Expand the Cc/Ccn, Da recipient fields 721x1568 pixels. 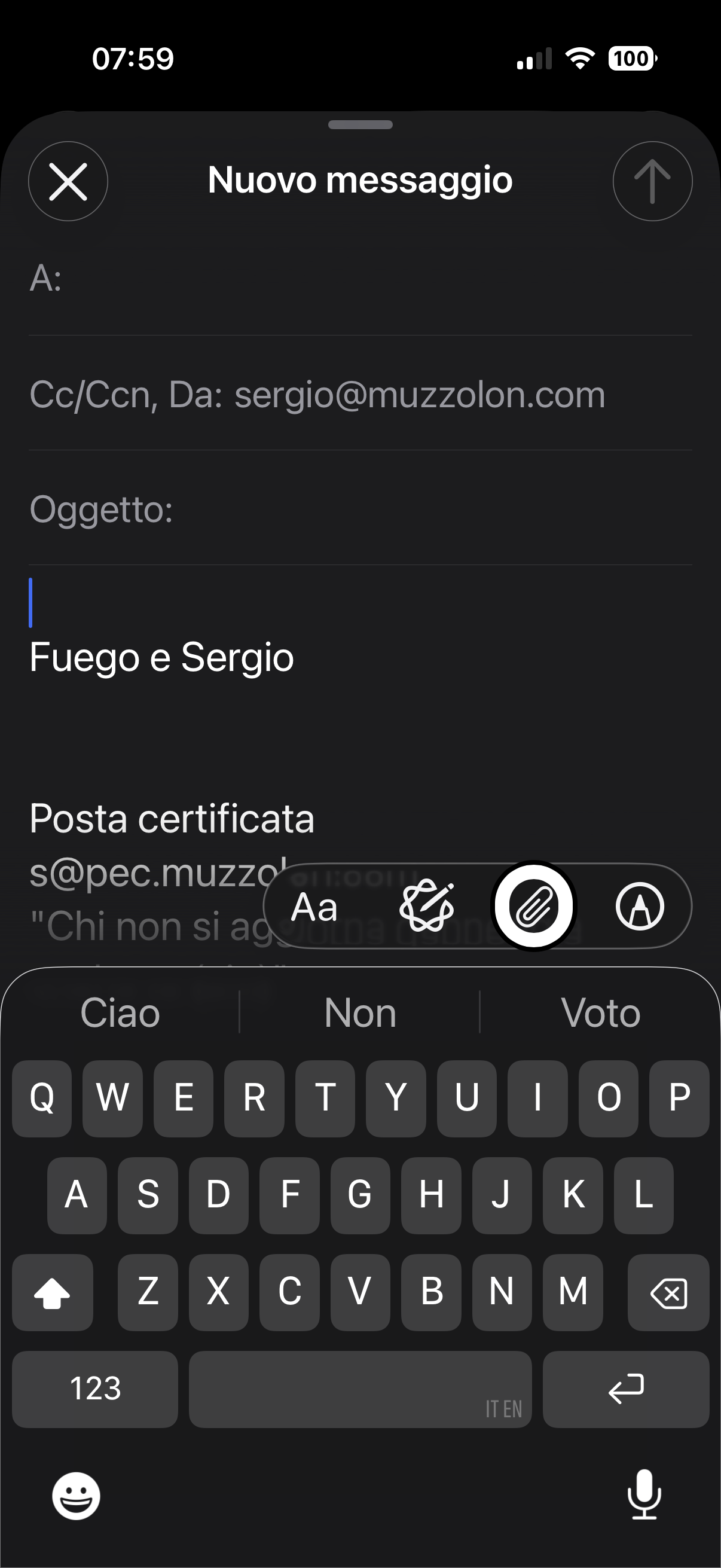click(360, 393)
